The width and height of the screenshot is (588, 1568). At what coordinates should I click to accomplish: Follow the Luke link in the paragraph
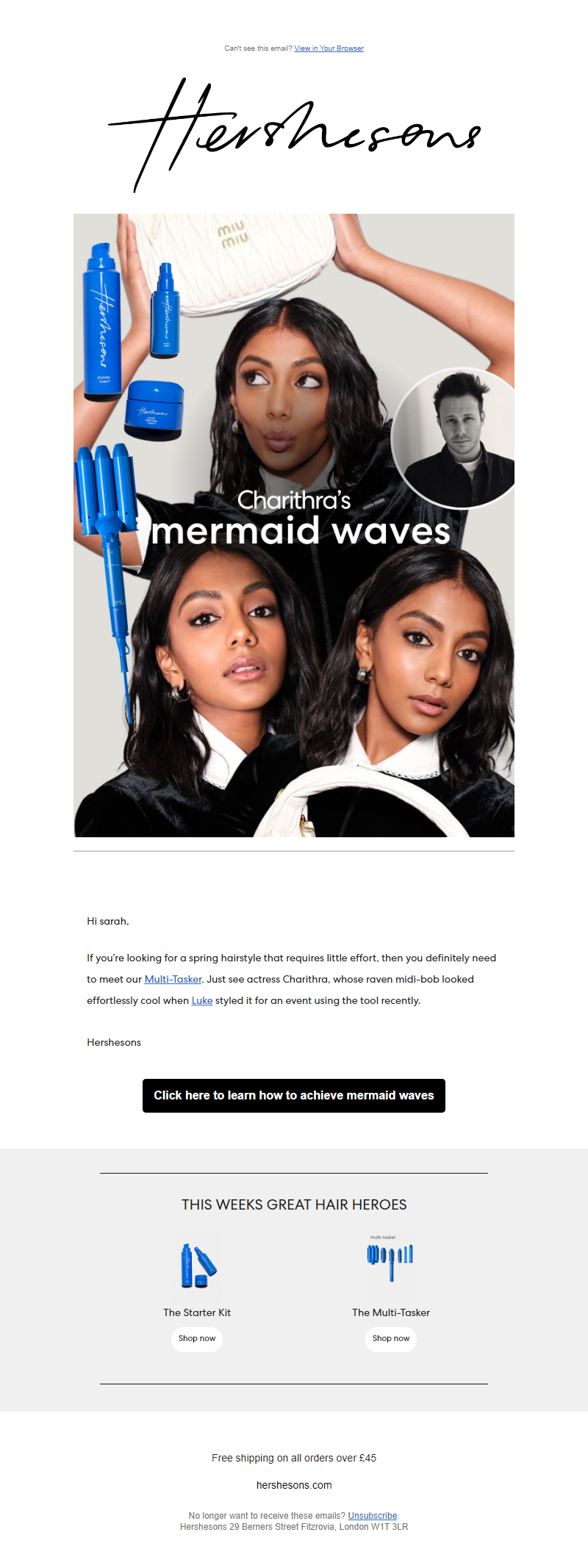click(202, 1000)
